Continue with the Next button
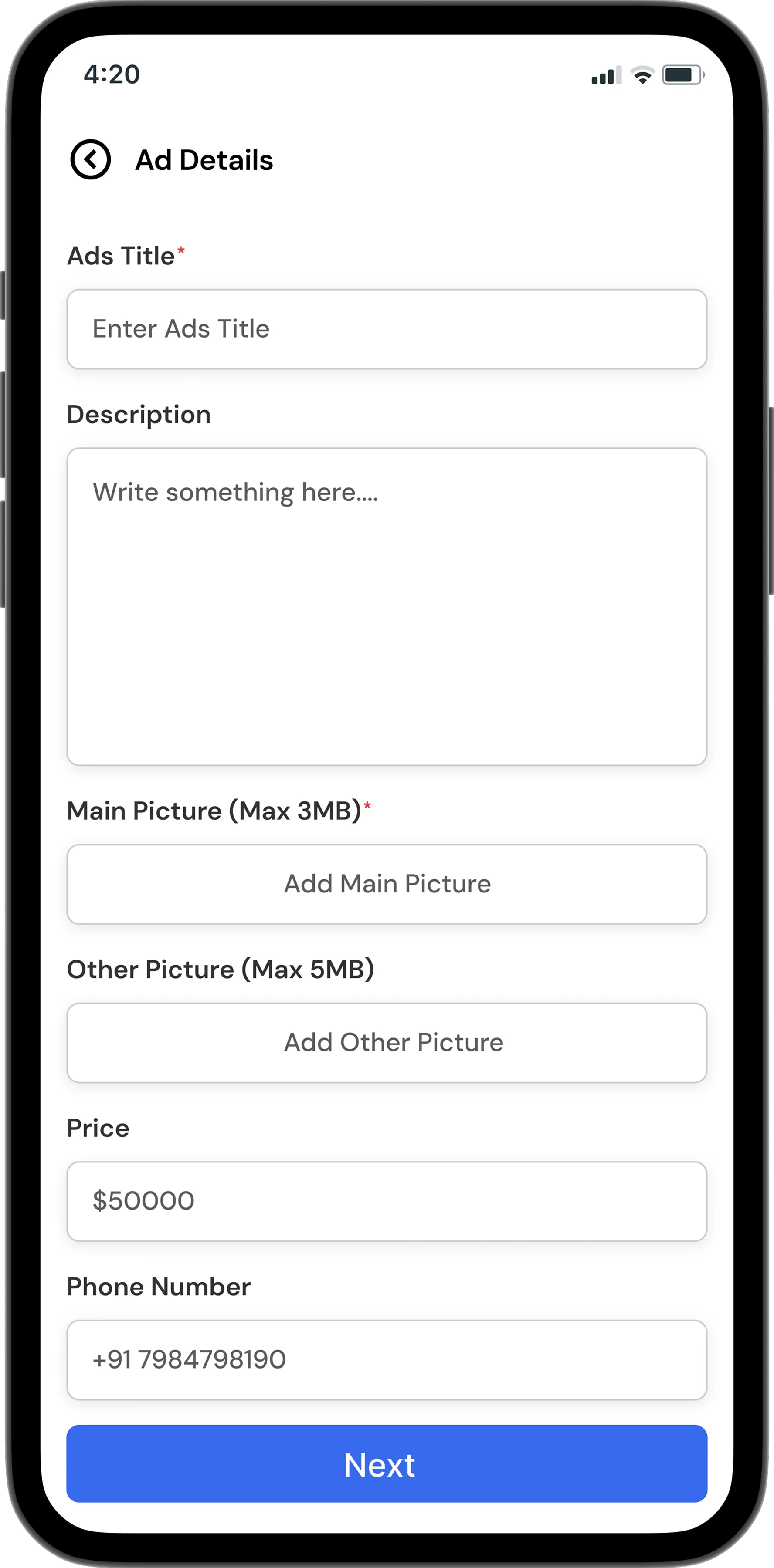774x1568 pixels. (x=387, y=1464)
